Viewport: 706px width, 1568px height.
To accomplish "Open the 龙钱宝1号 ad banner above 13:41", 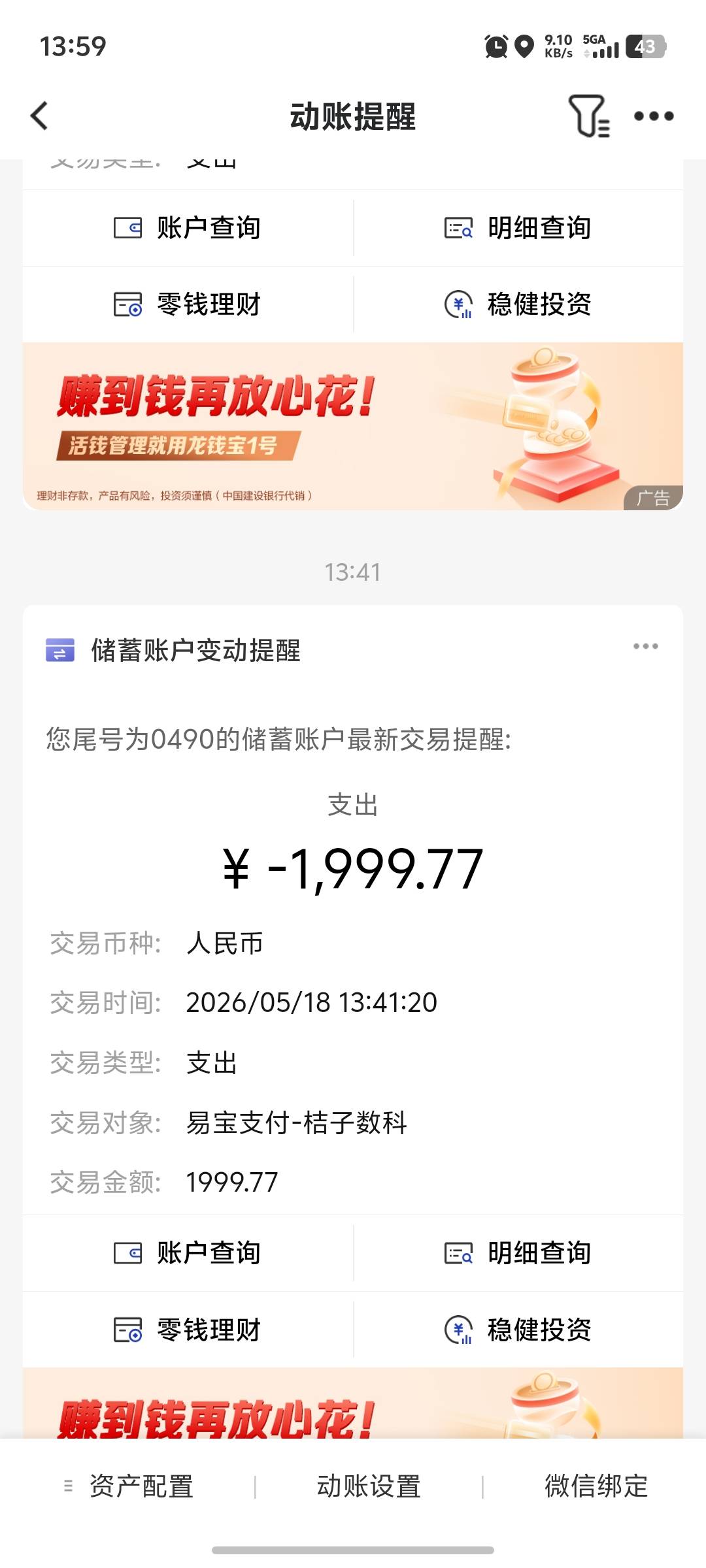I will point(353,427).
